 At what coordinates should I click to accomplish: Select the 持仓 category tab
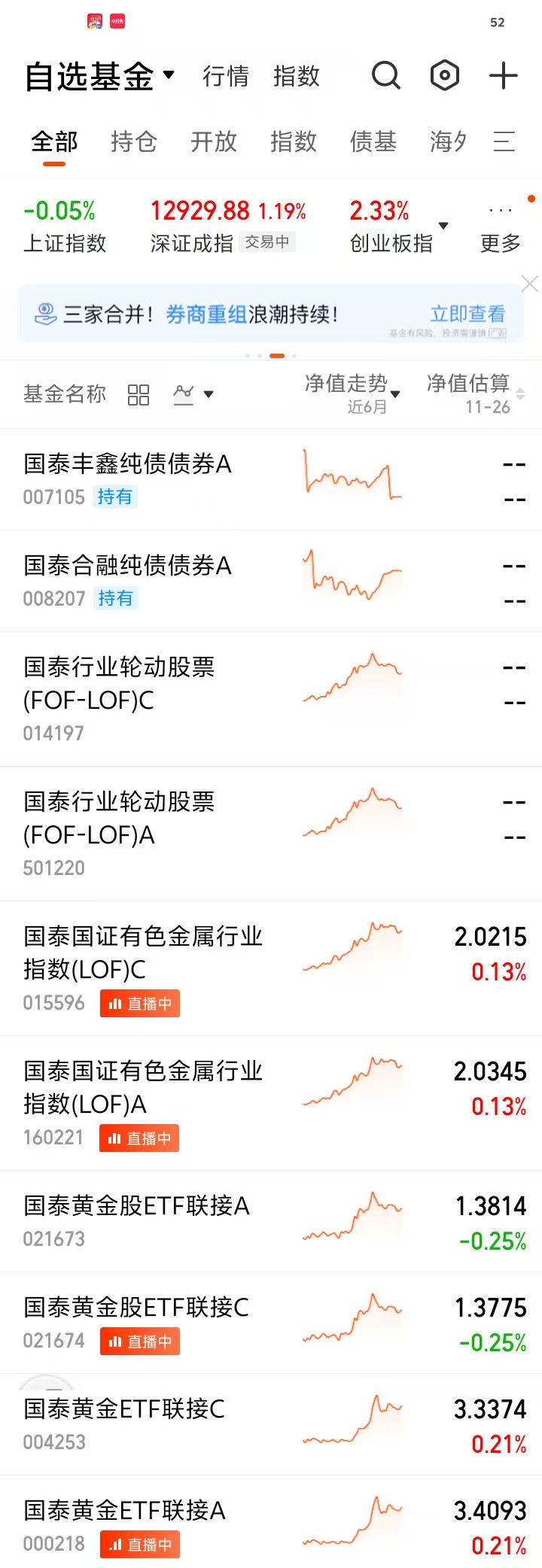tap(134, 141)
